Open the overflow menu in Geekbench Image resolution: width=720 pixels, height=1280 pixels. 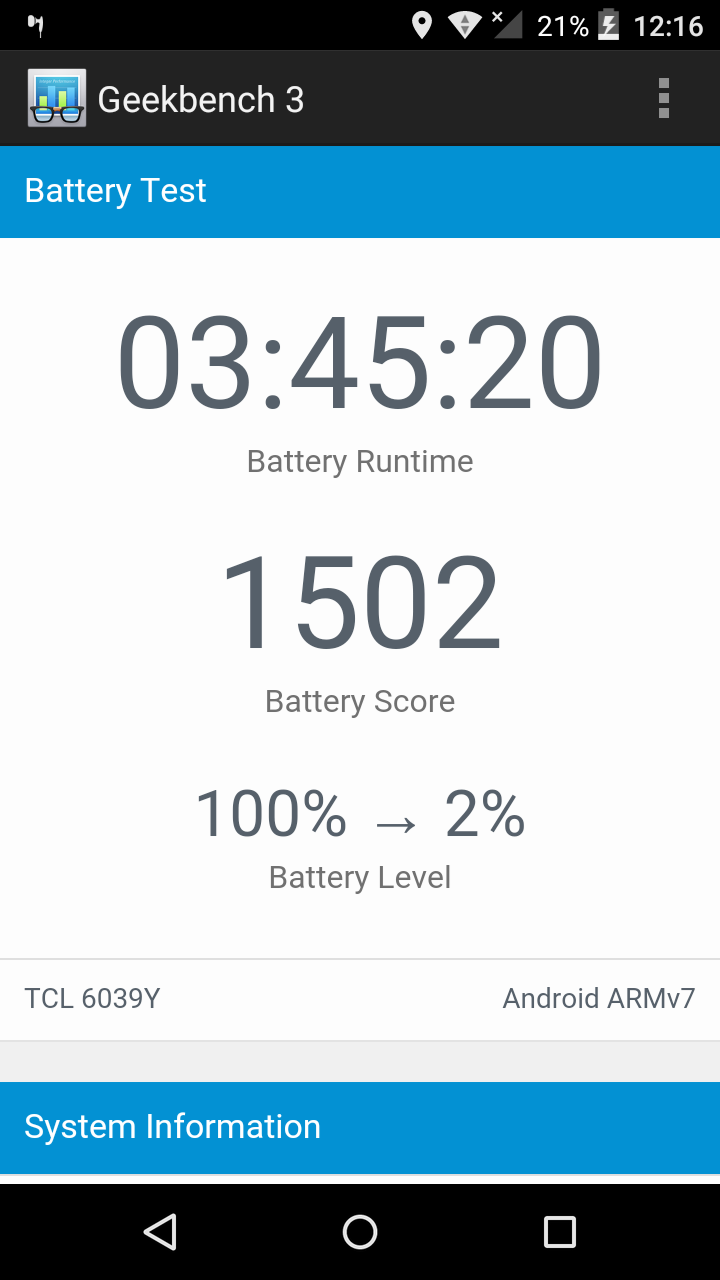coord(663,99)
